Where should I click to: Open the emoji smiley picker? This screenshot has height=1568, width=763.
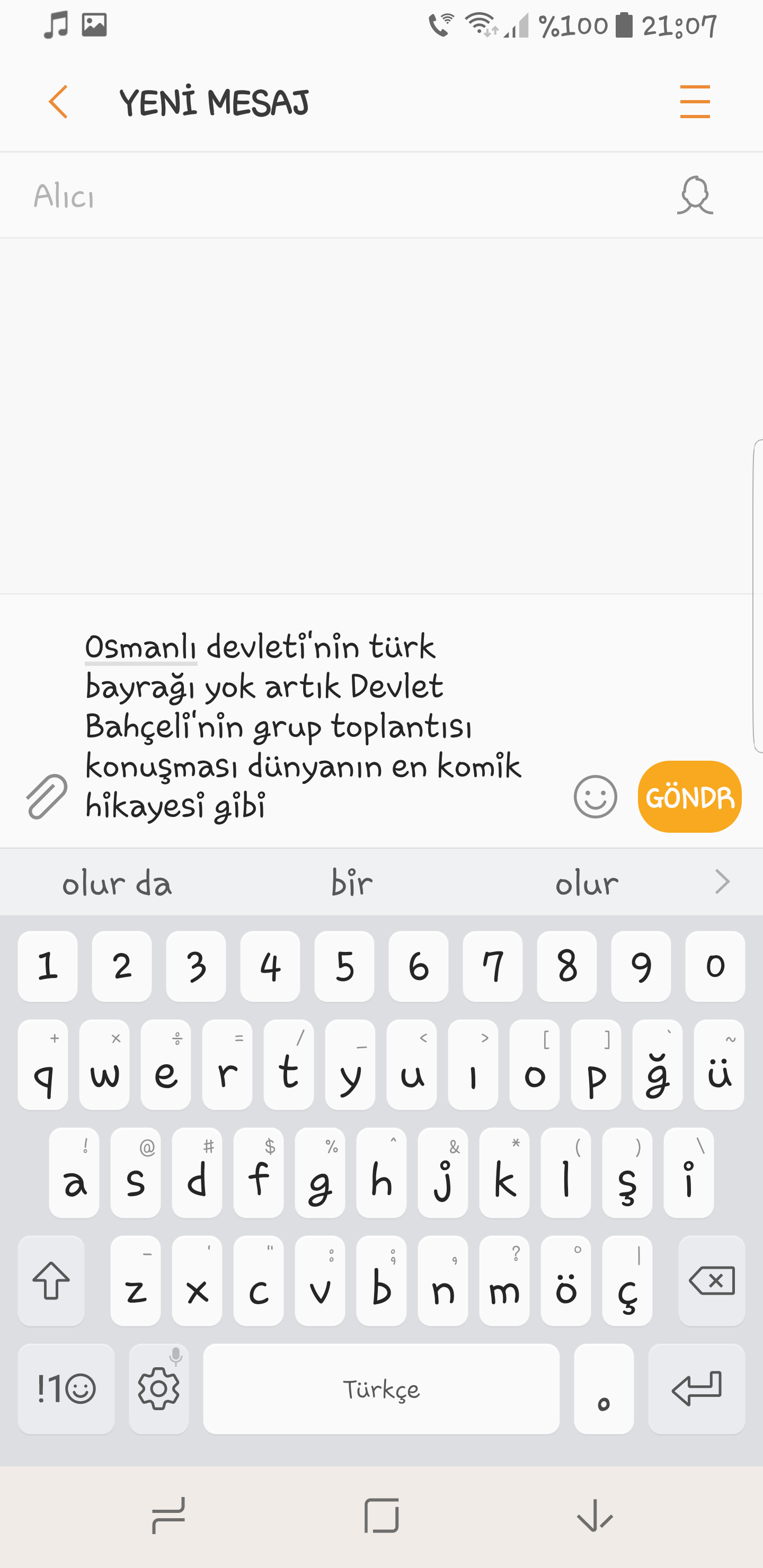[595, 797]
